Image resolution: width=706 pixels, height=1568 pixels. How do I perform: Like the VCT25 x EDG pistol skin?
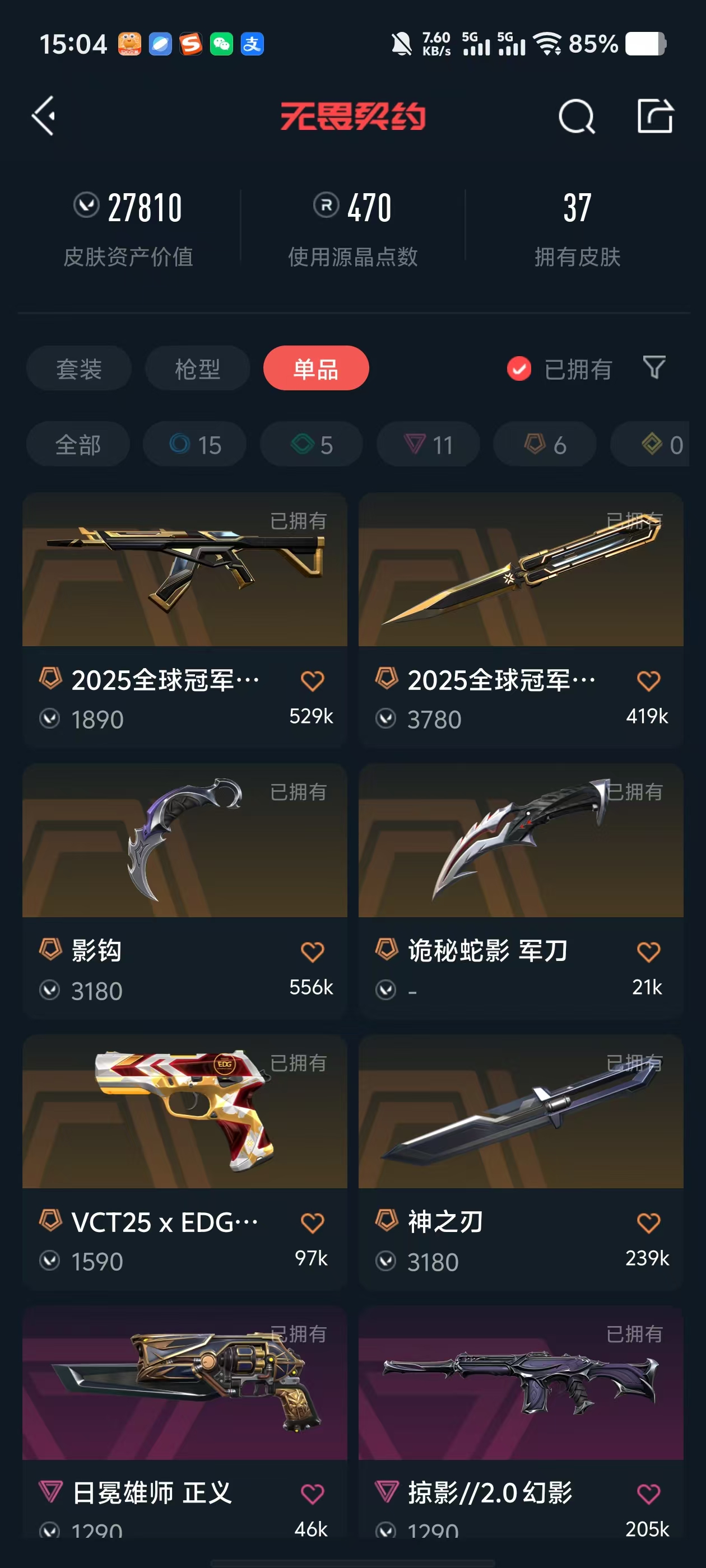312,1222
